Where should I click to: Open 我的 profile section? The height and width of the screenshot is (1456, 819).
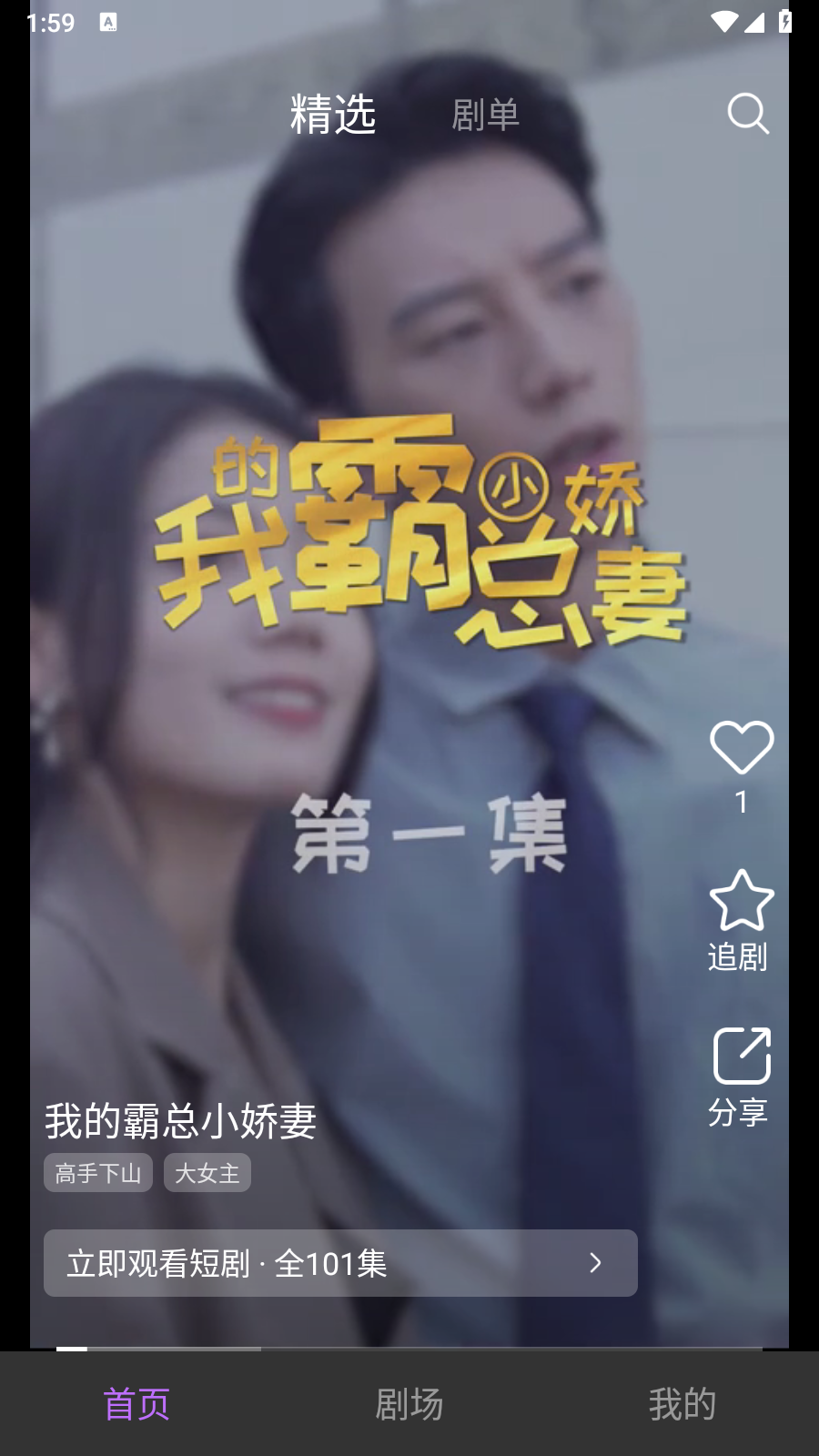(682, 1404)
